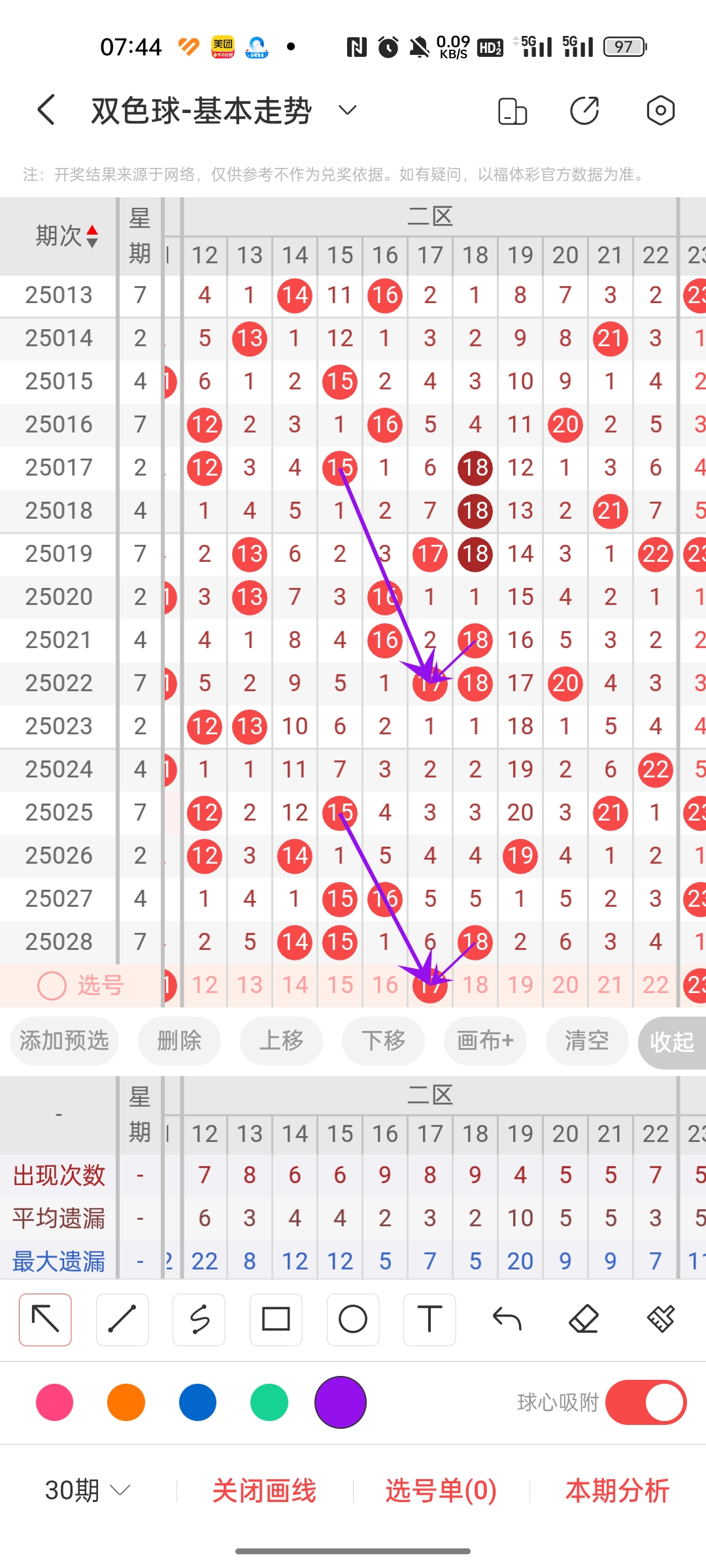Click 关闭画线 to close drawing mode
706x1568 pixels.
264,1492
